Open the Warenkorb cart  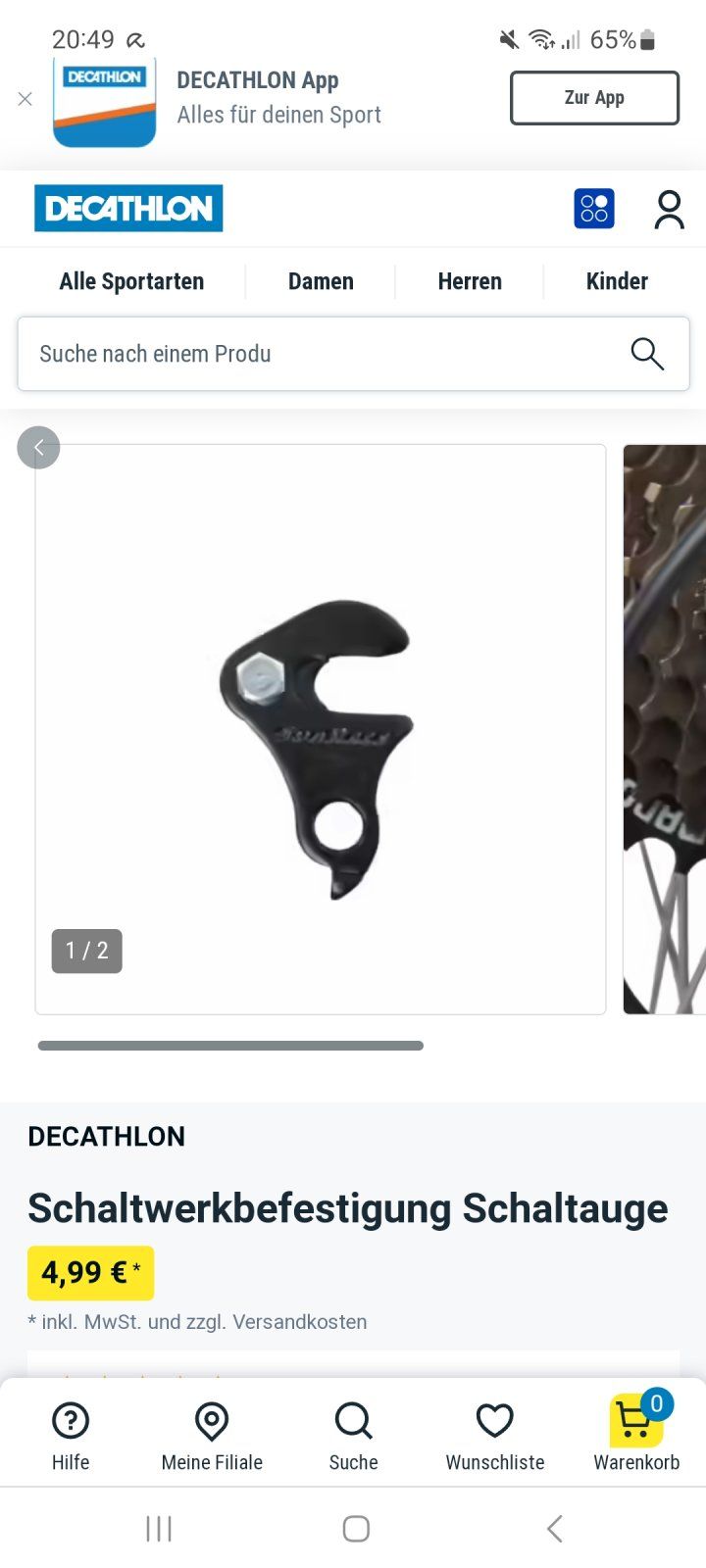636,1436
